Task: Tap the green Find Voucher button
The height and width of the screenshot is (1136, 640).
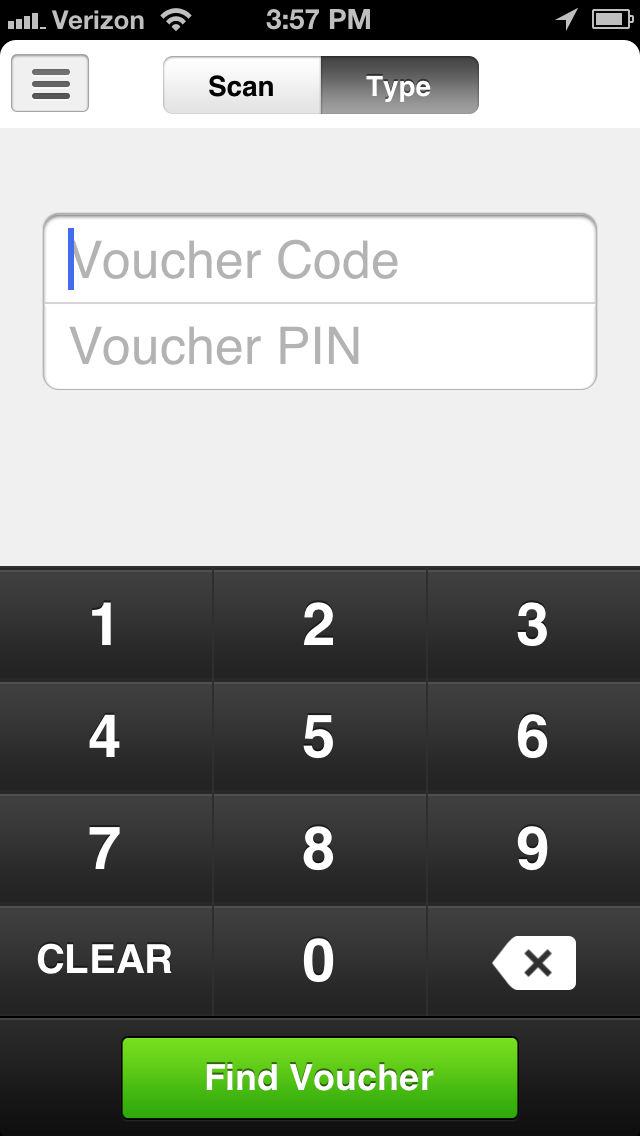Action: point(320,1077)
